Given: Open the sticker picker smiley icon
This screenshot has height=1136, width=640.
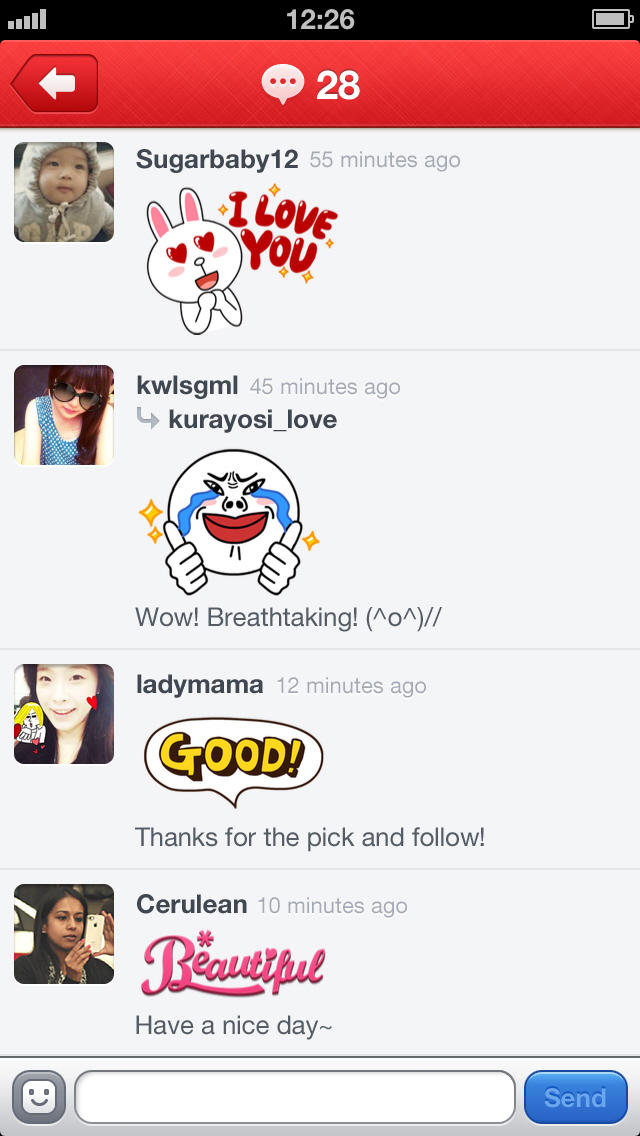Looking at the screenshot, I should coord(38,1097).
